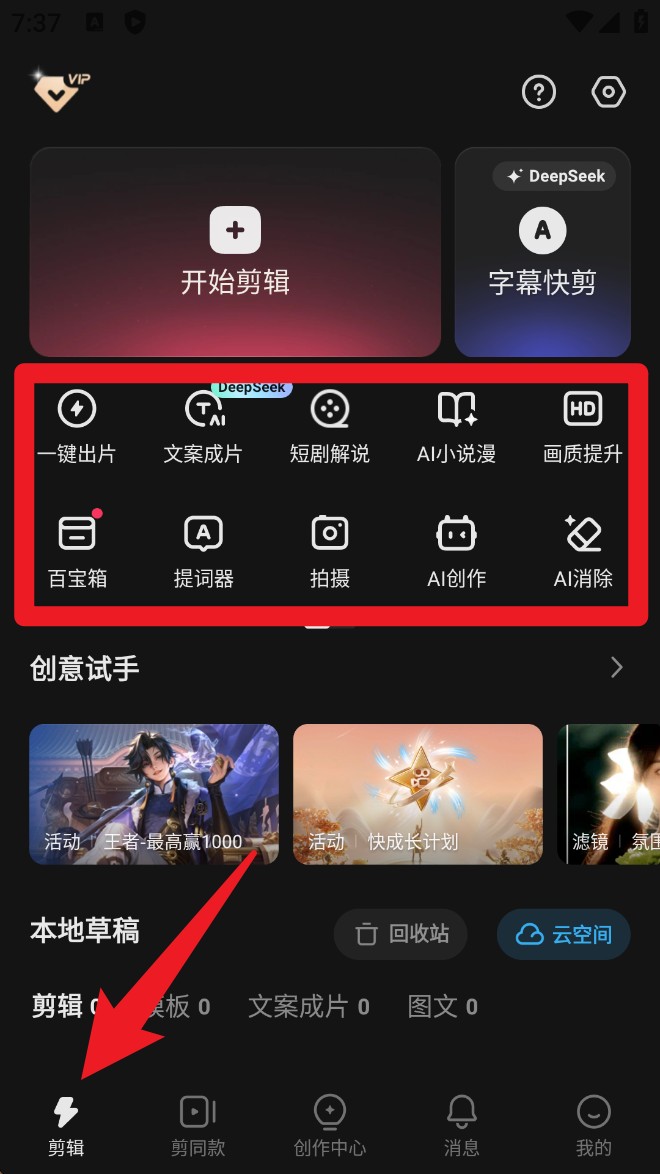Open 字幕快剪 subtitle quick cut
The image size is (660, 1174).
(x=542, y=252)
